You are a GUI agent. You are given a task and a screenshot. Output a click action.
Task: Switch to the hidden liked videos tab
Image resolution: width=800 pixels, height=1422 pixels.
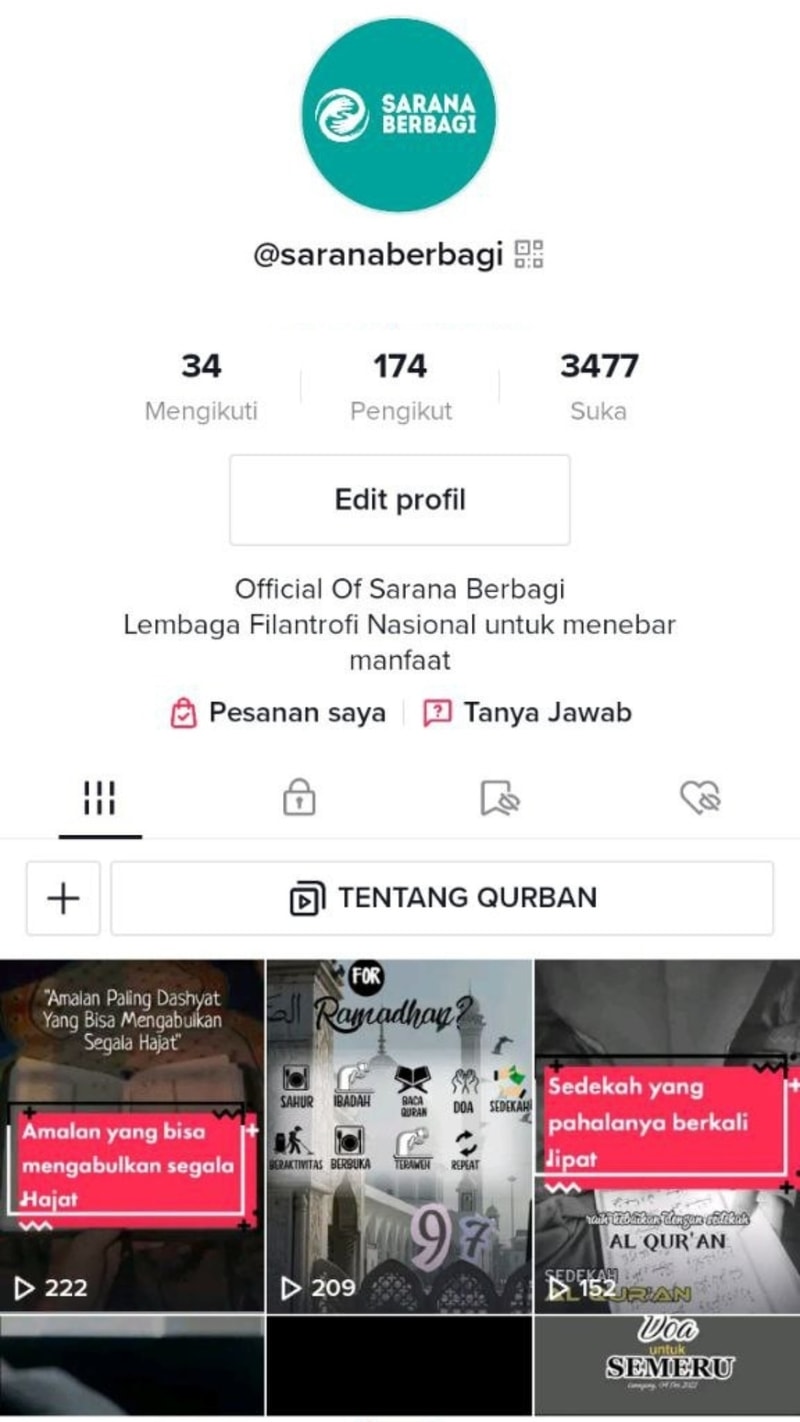(700, 798)
